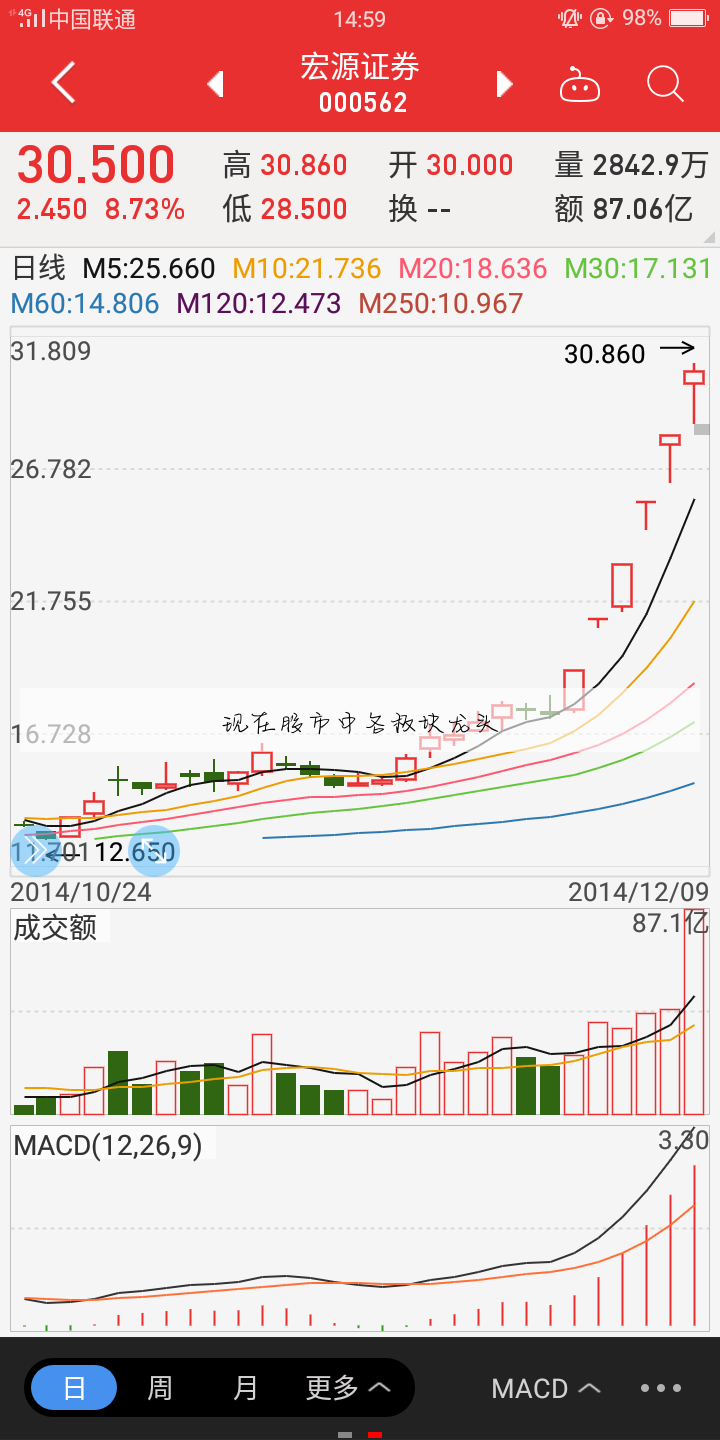Open stock search
The height and width of the screenshot is (1440, 720).
(665, 84)
